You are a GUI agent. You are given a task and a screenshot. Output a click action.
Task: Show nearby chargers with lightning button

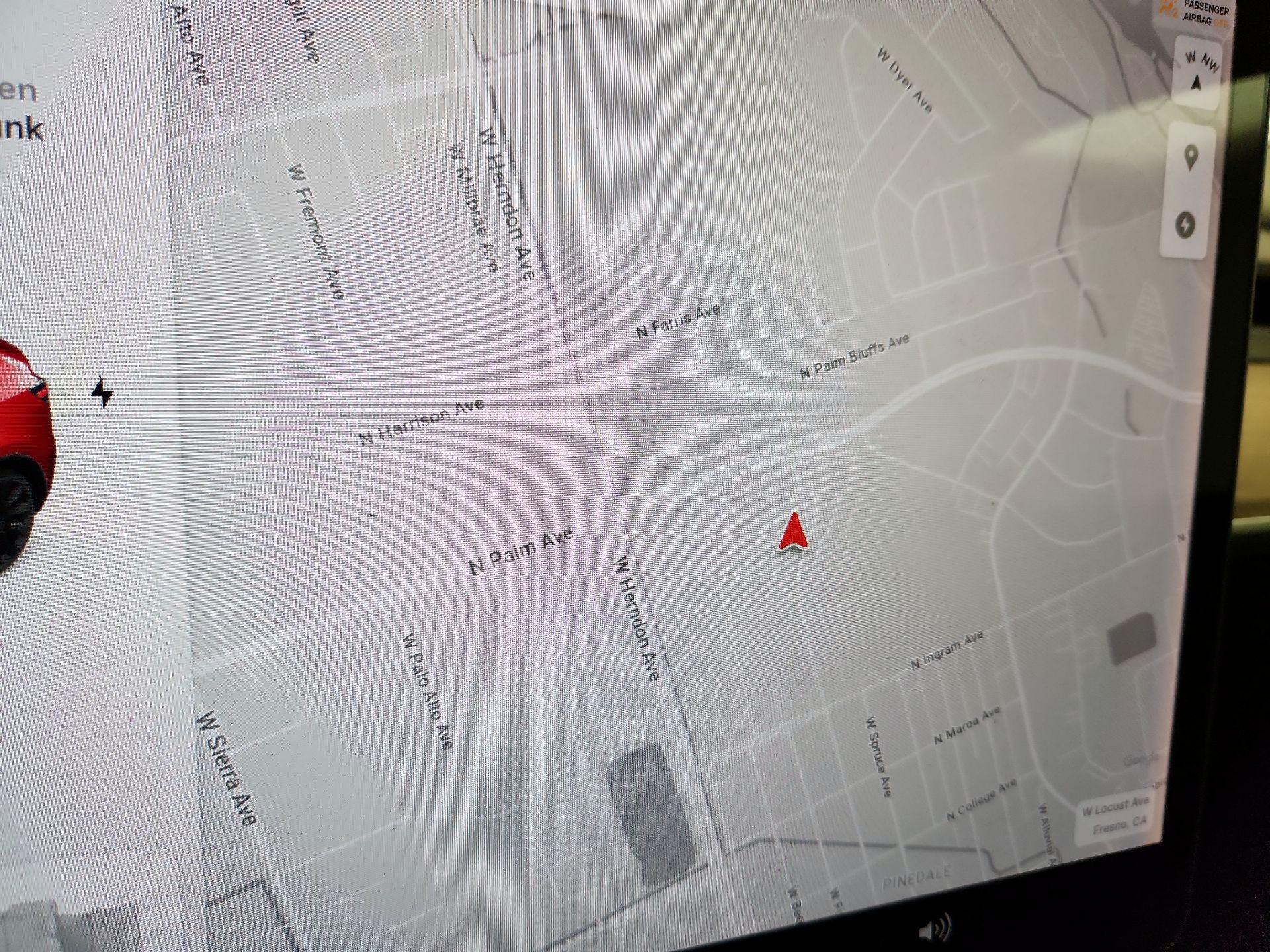click(1185, 225)
